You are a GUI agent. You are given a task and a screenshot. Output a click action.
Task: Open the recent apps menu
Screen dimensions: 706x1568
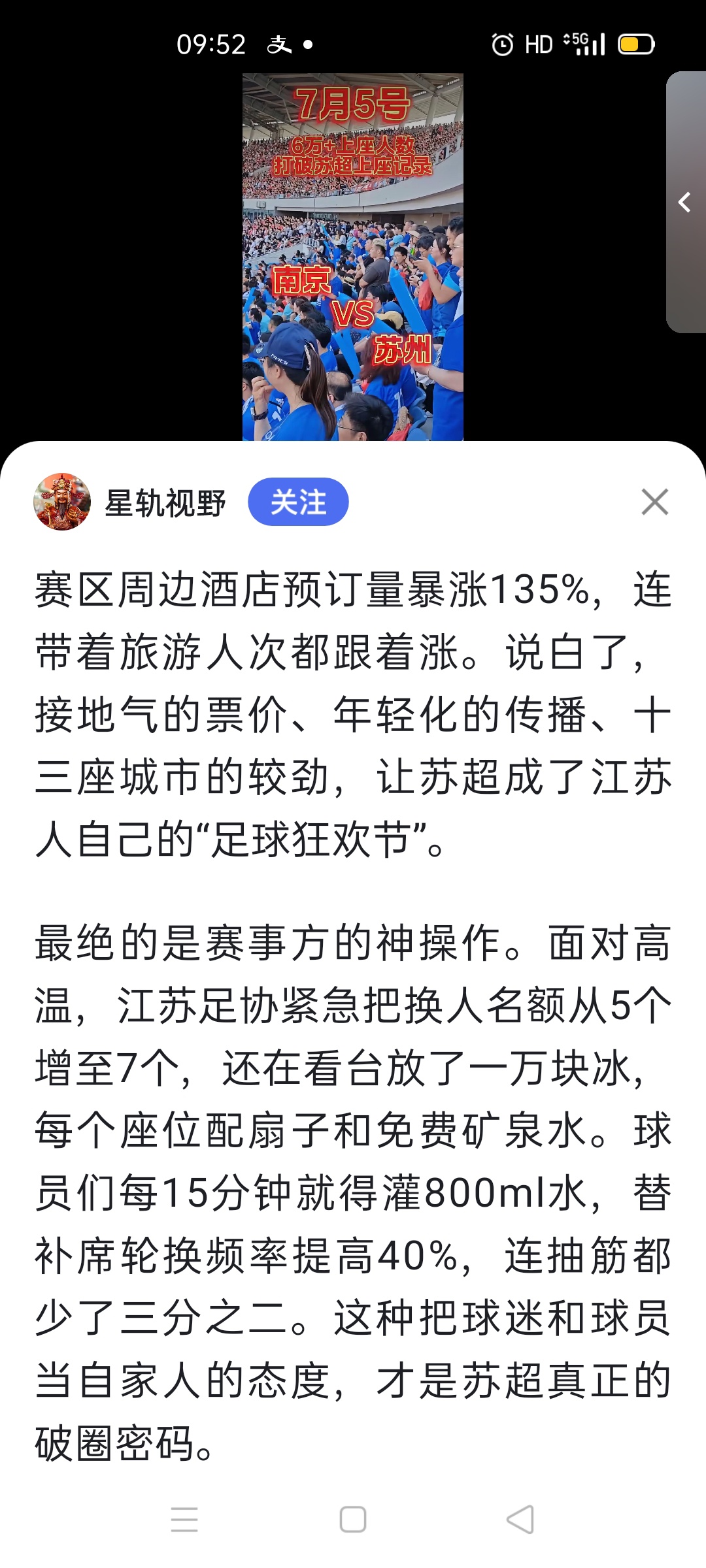(184, 1520)
